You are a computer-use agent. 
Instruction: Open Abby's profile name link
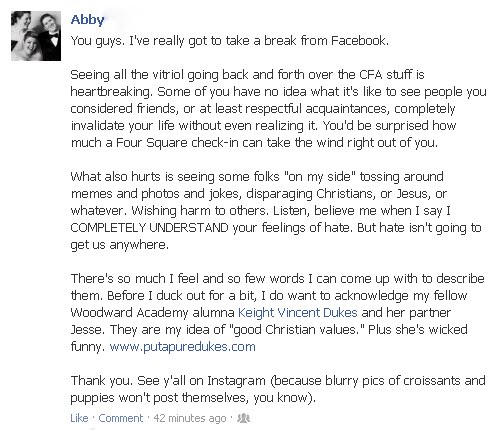click(x=87, y=20)
